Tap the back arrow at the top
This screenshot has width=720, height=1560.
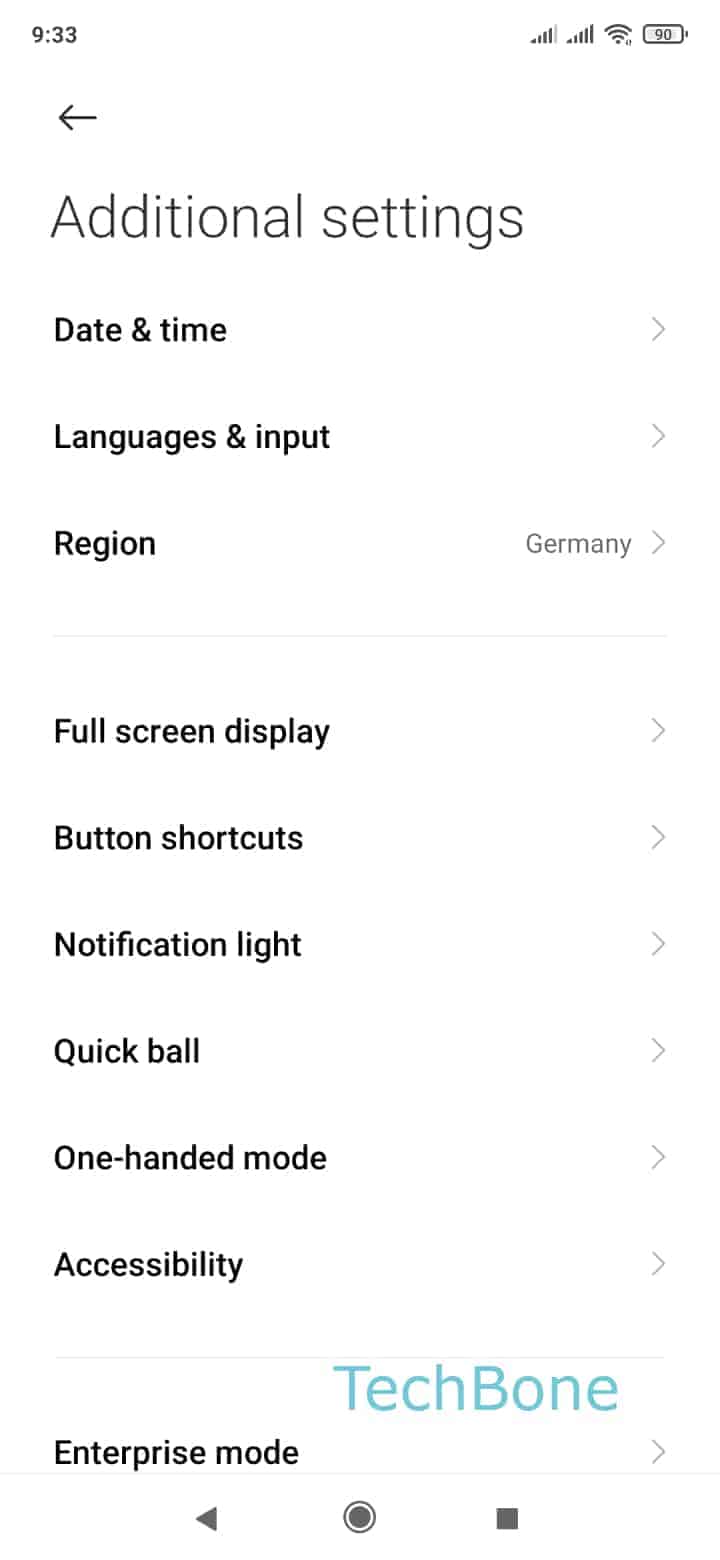77,117
